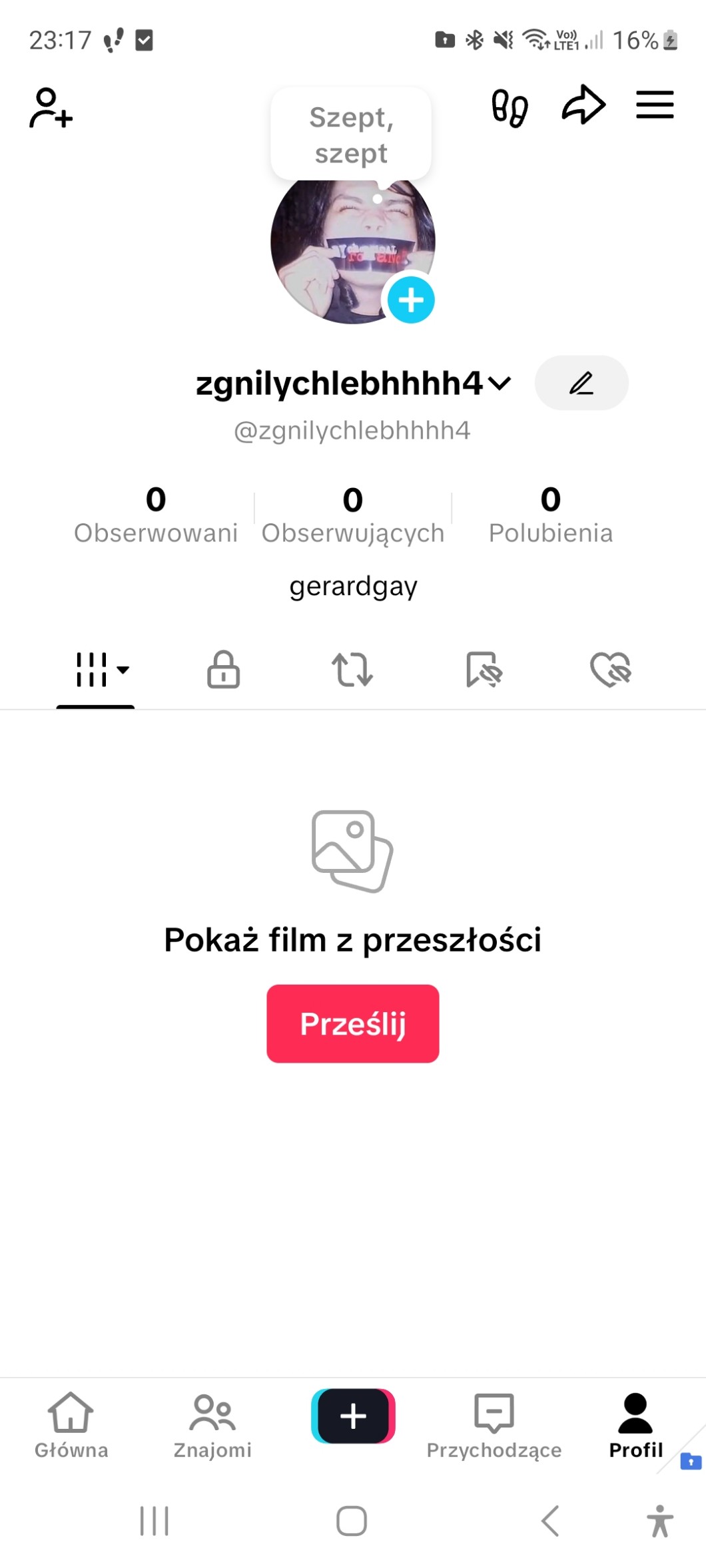The height and width of the screenshot is (1568, 706).
Task: Switch to the private videos lock tab
Action: pyautogui.click(x=223, y=669)
